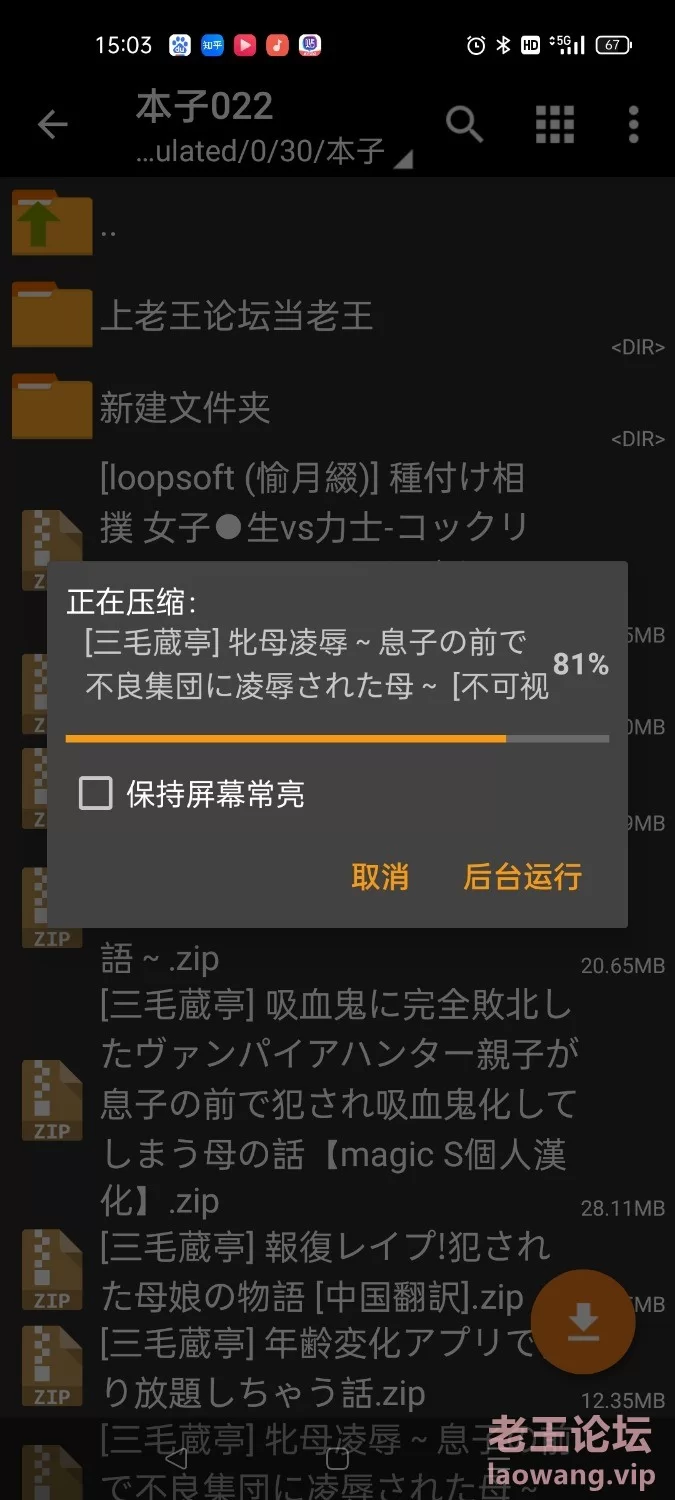Open the search magnifier
The height and width of the screenshot is (1500, 675).
coord(465,125)
